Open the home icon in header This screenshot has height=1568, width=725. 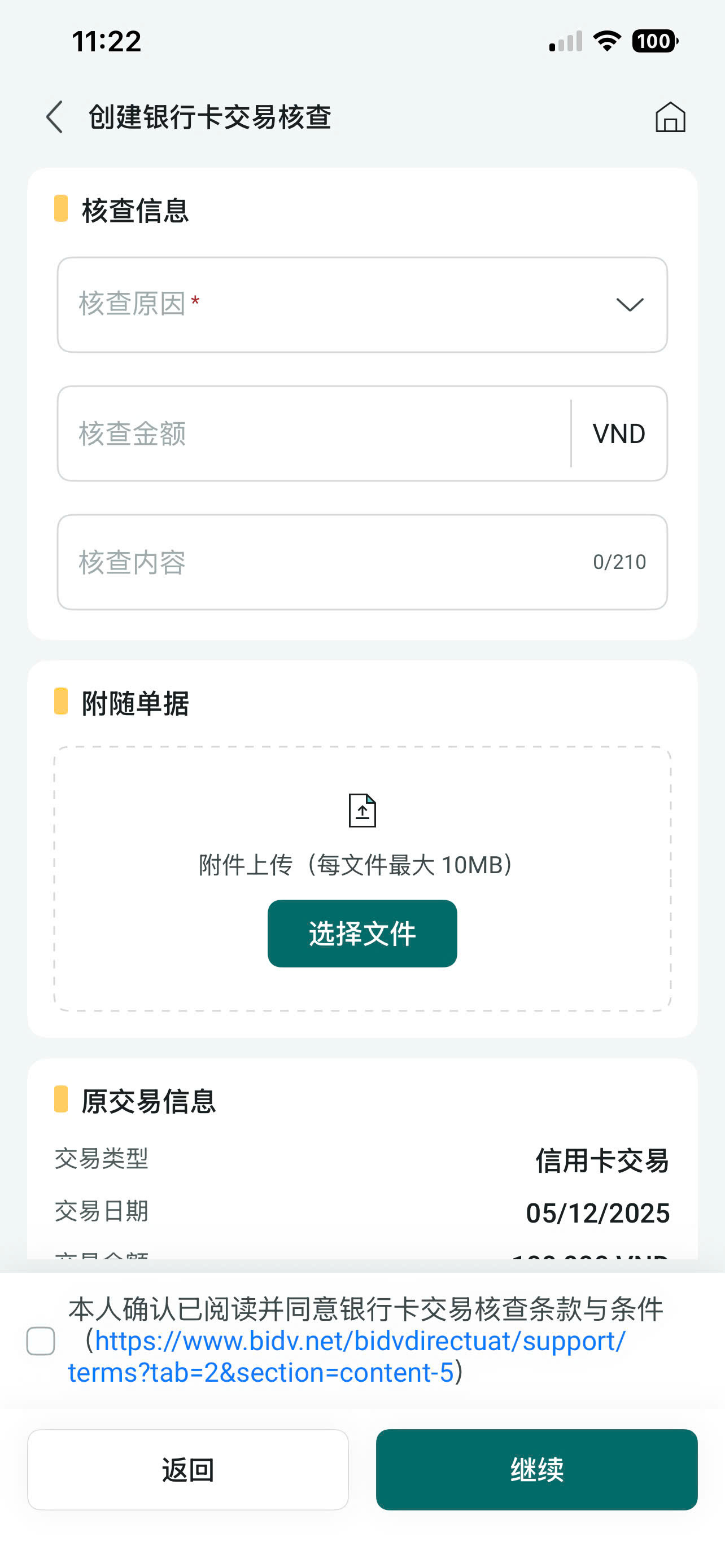pyautogui.click(x=670, y=117)
